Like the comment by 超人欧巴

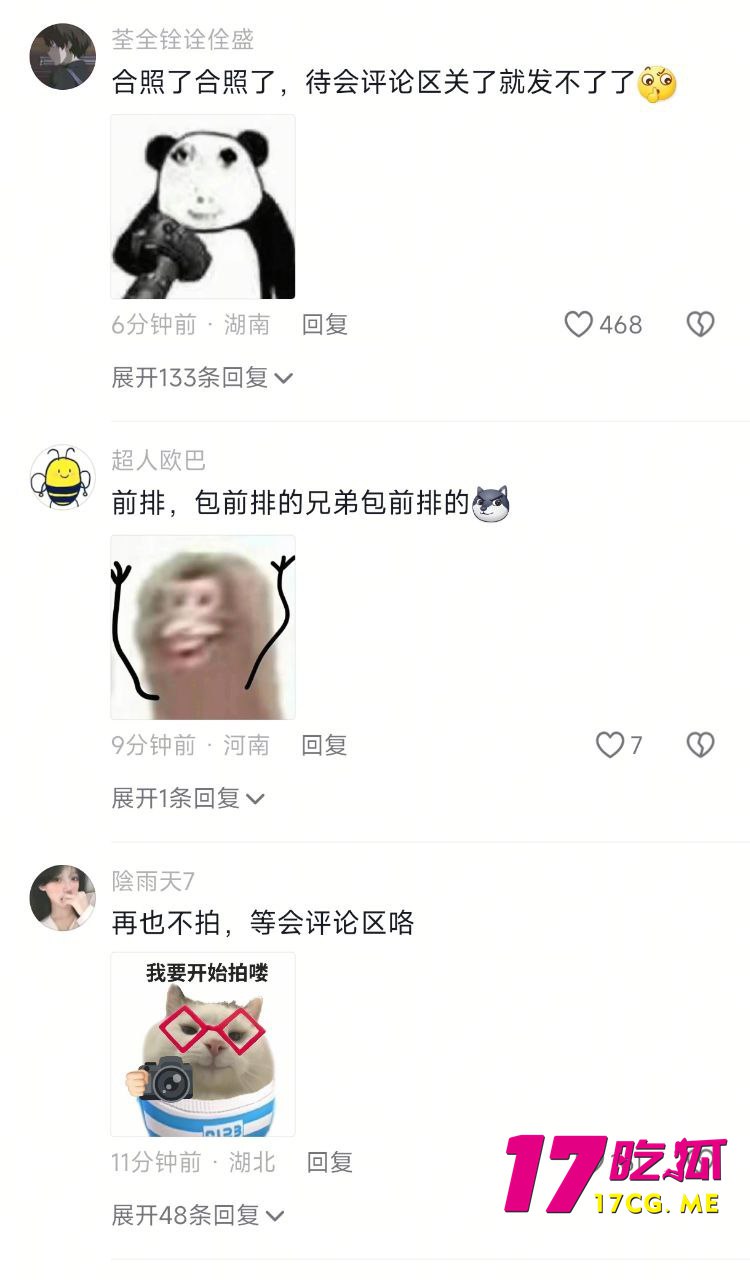tap(610, 745)
